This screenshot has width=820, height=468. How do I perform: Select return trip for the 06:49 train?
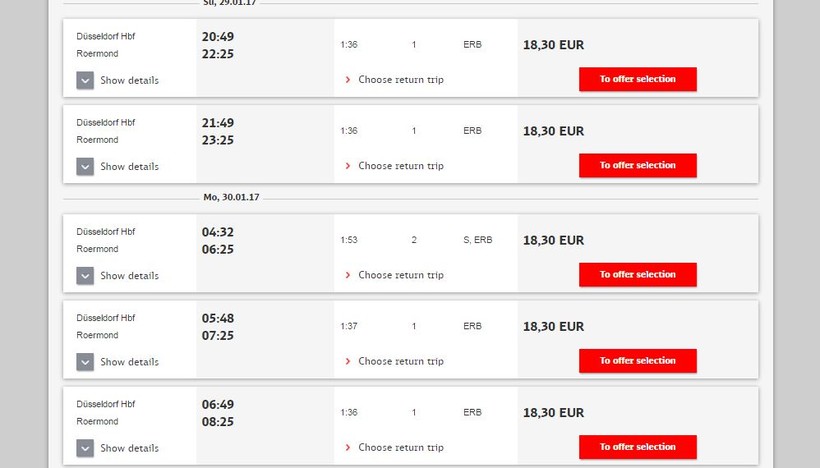click(400, 447)
